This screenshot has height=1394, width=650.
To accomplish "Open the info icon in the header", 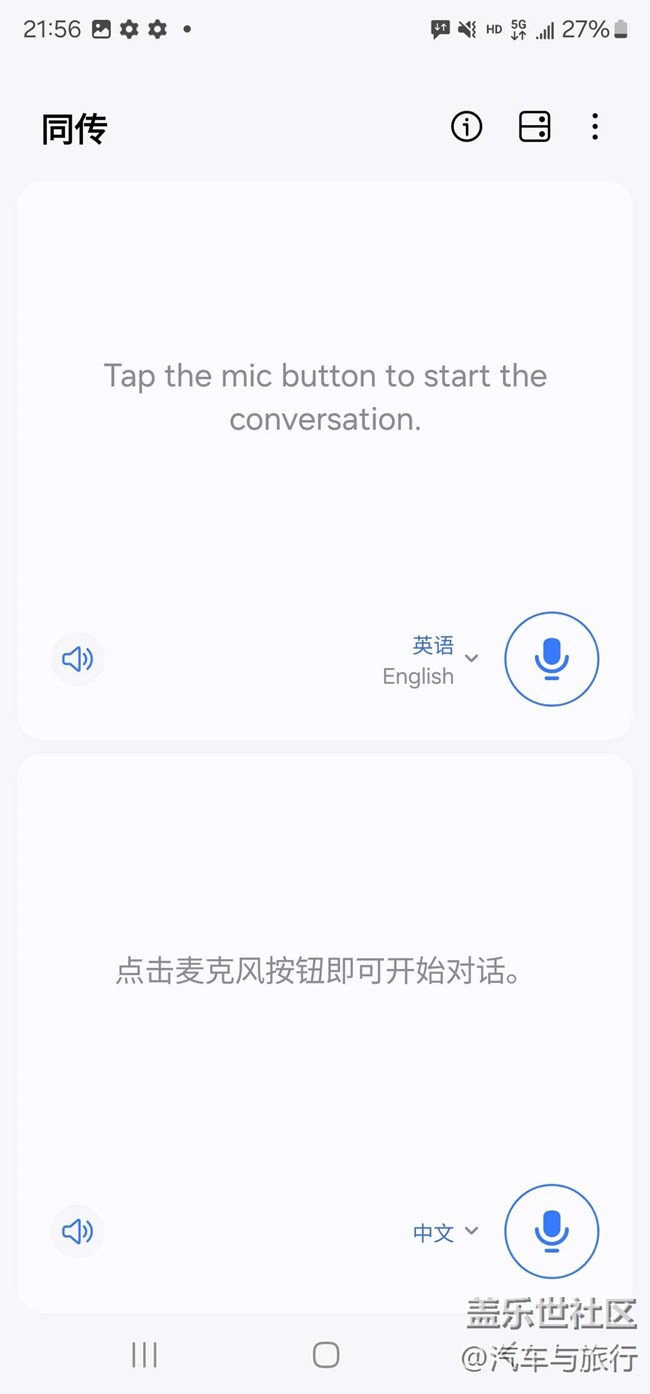I will pos(466,127).
